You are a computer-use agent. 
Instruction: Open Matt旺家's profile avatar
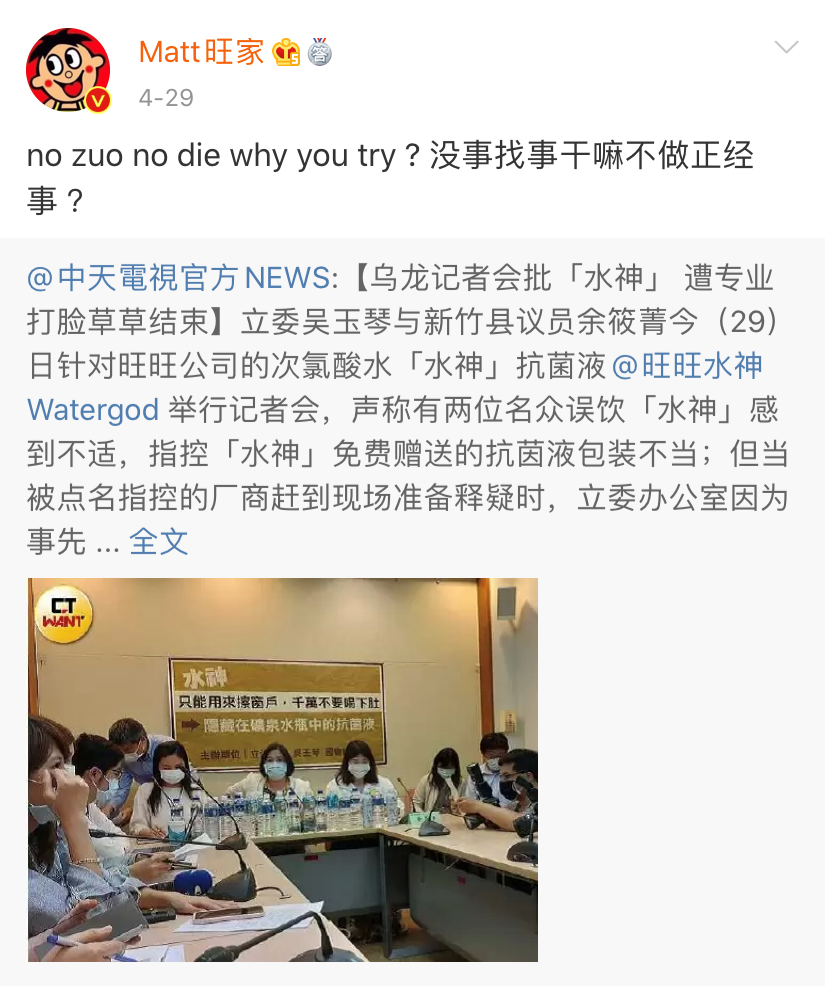pos(67,70)
